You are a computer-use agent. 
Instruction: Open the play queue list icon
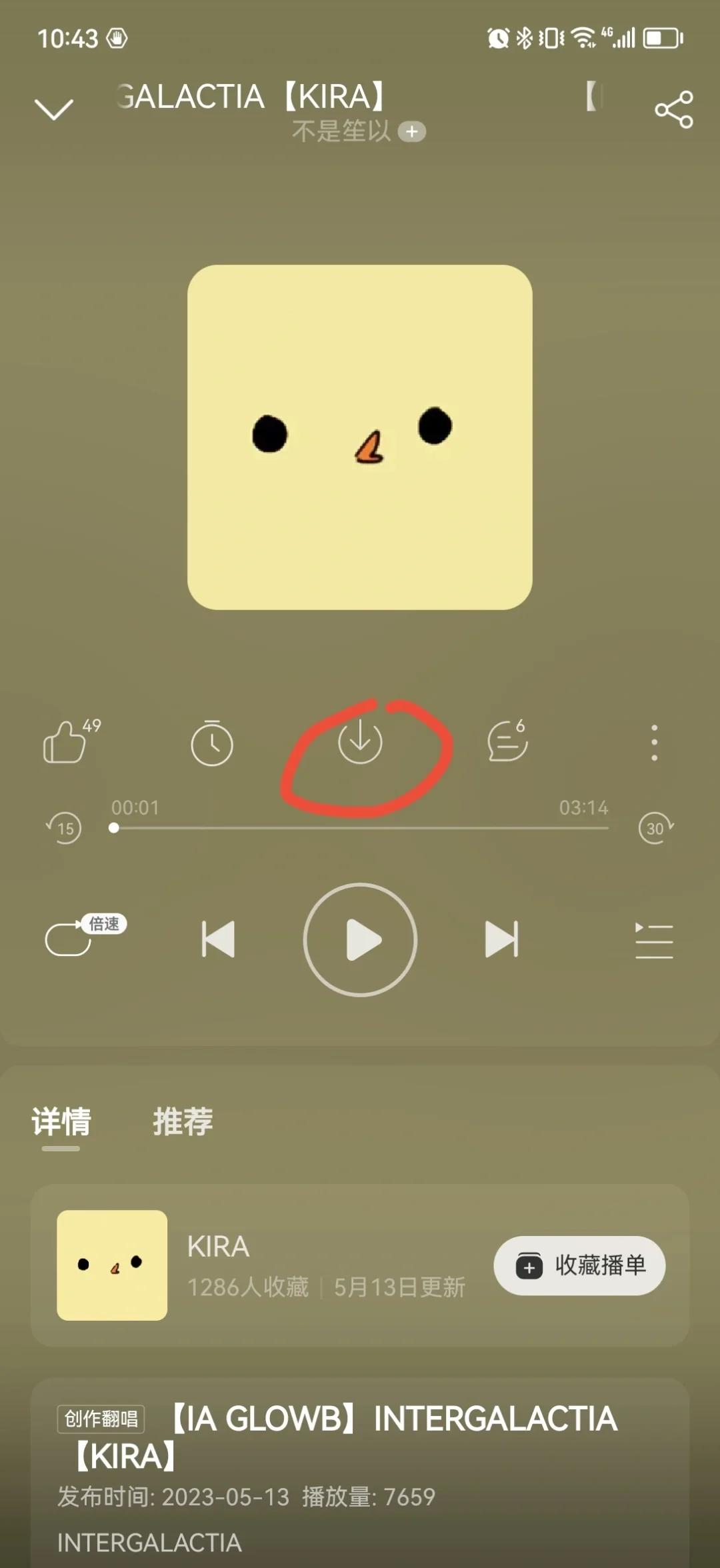point(655,940)
